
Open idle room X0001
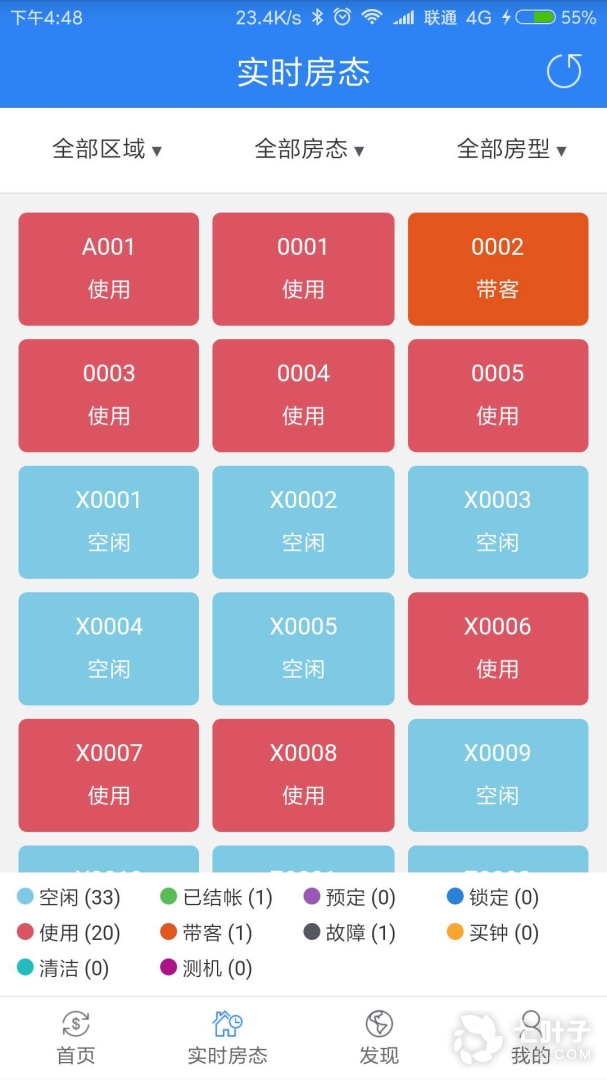coord(108,521)
